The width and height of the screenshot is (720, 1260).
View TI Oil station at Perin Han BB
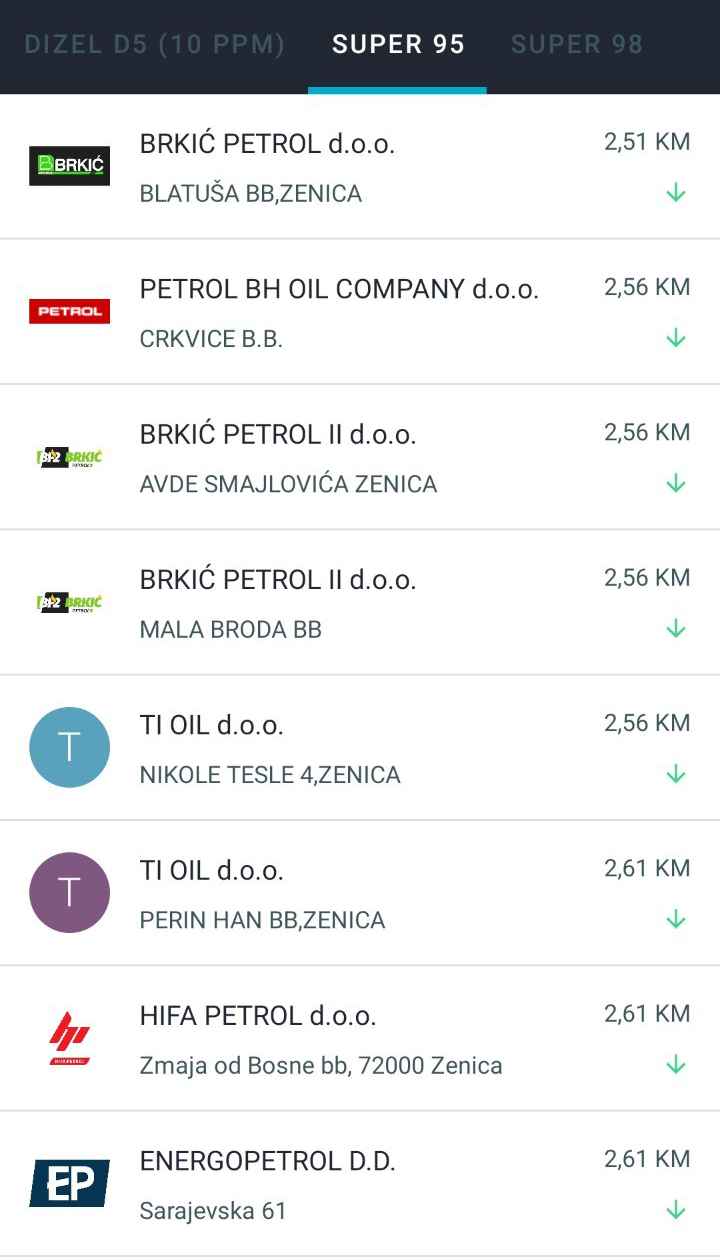pos(360,893)
